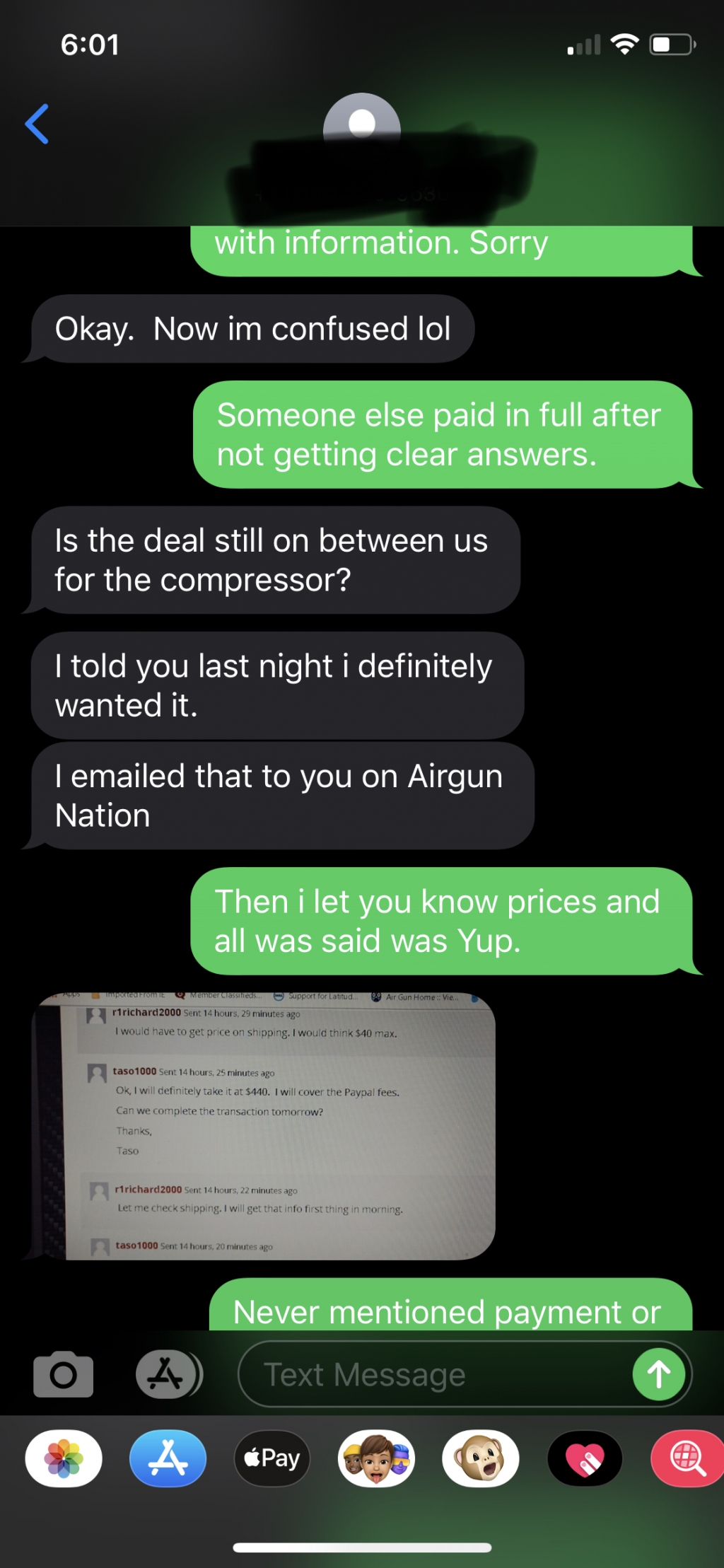
Task: Open the App Store iMessage app
Action: coord(168,1458)
